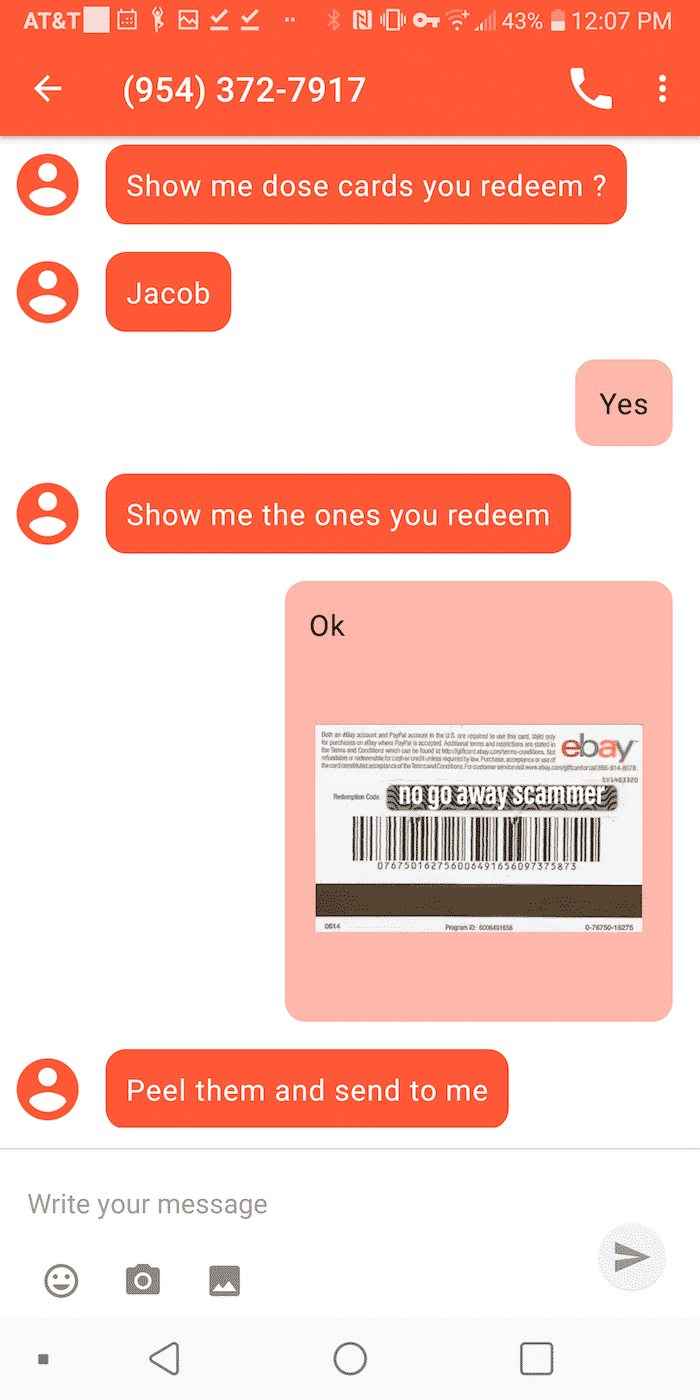Screen dimensions: 700x1400
Task: Attach a picture from the gallery
Action: coord(224,1280)
